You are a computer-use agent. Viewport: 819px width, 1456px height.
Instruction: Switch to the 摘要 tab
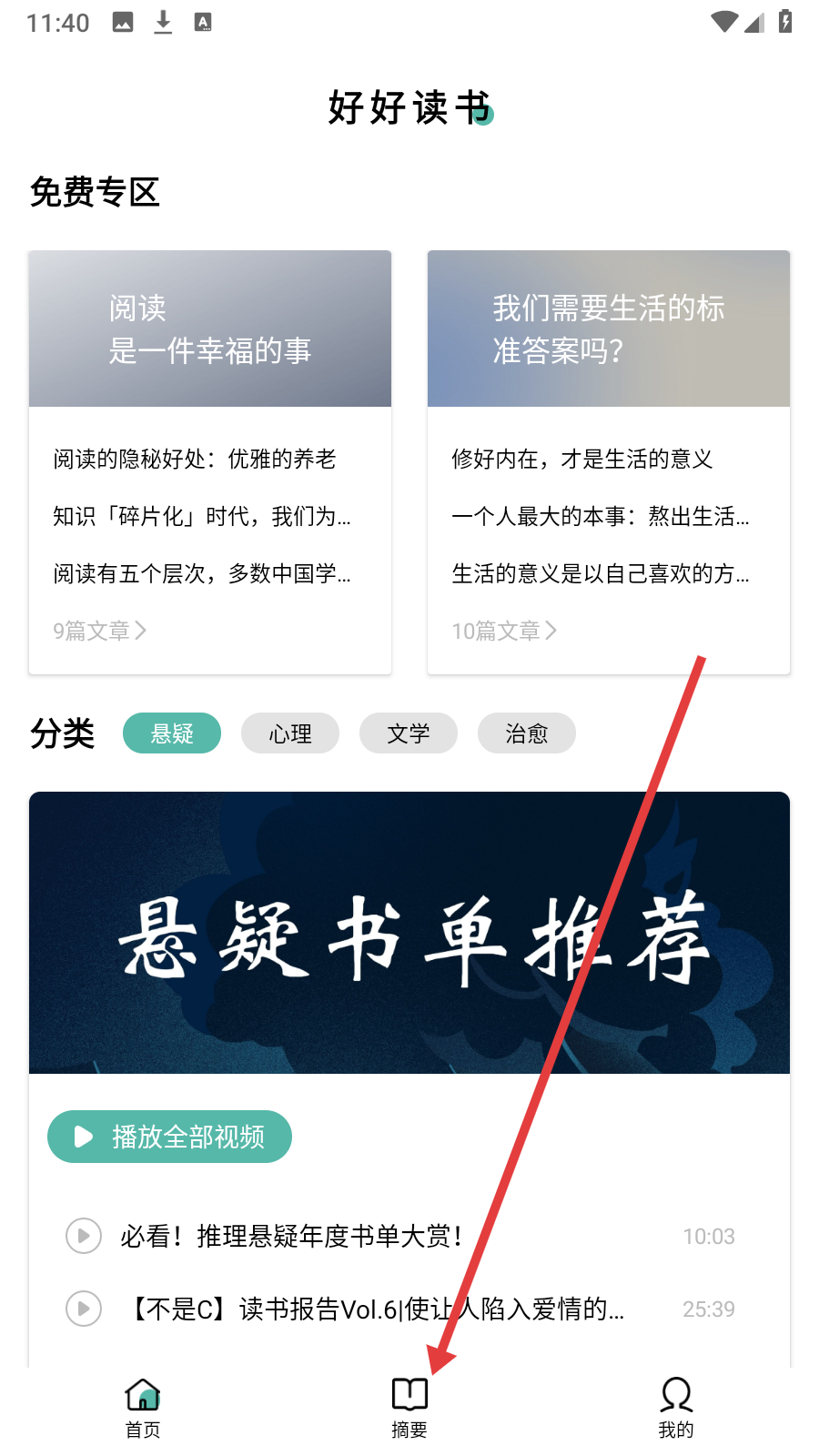(x=409, y=1409)
